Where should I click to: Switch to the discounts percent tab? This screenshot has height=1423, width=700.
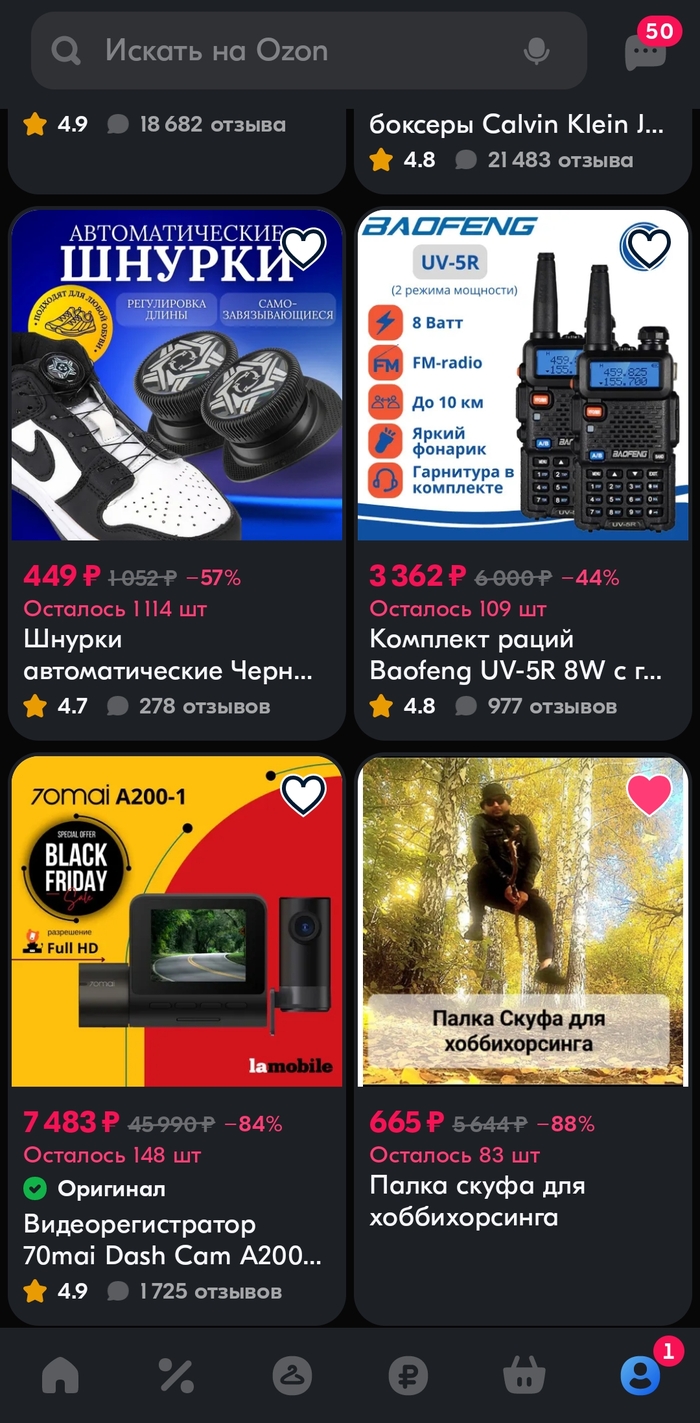(176, 1376)
